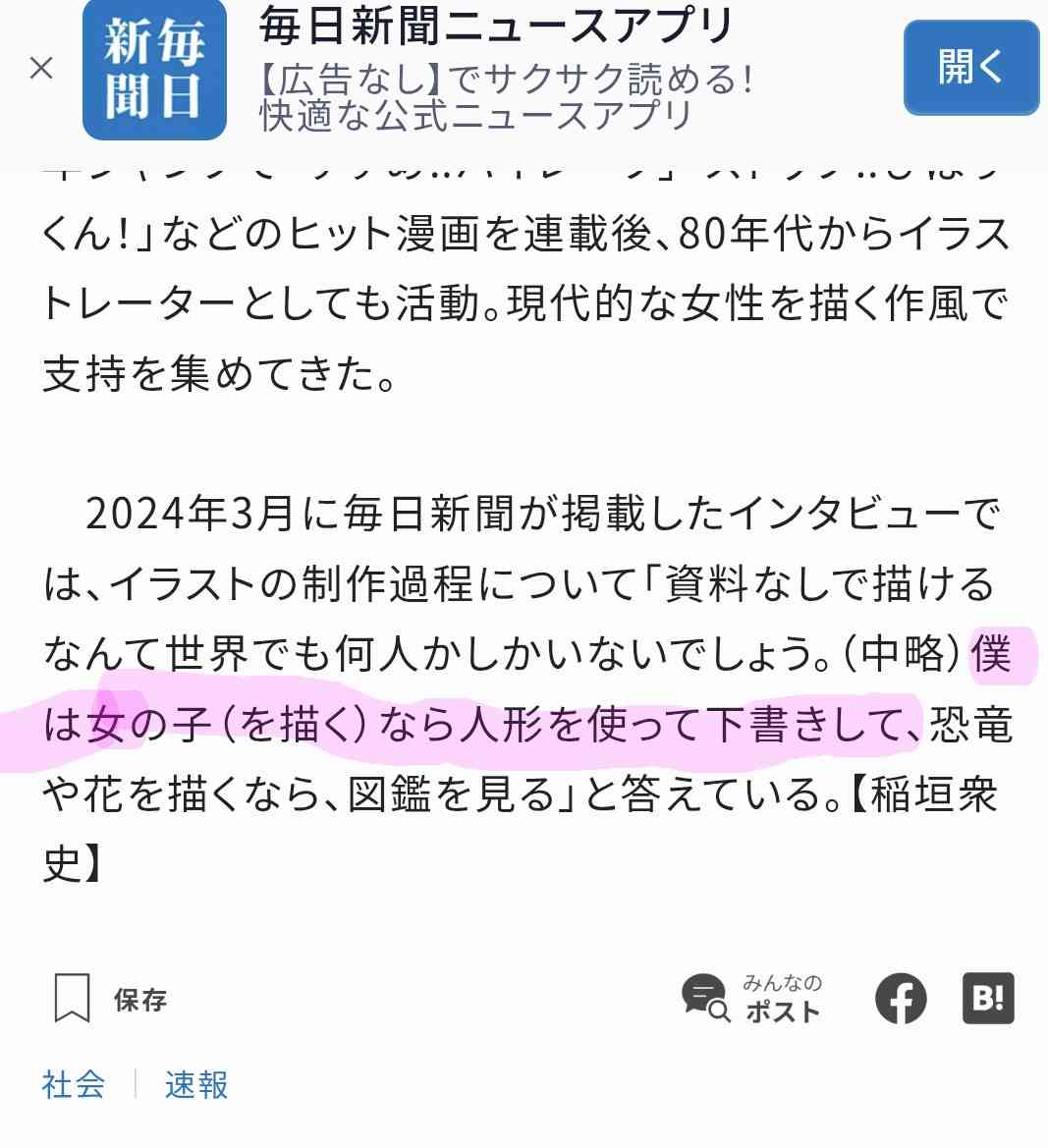1048x1148 pixels.
Task: Open the 速報 category link
Action: coord(196,1084)
